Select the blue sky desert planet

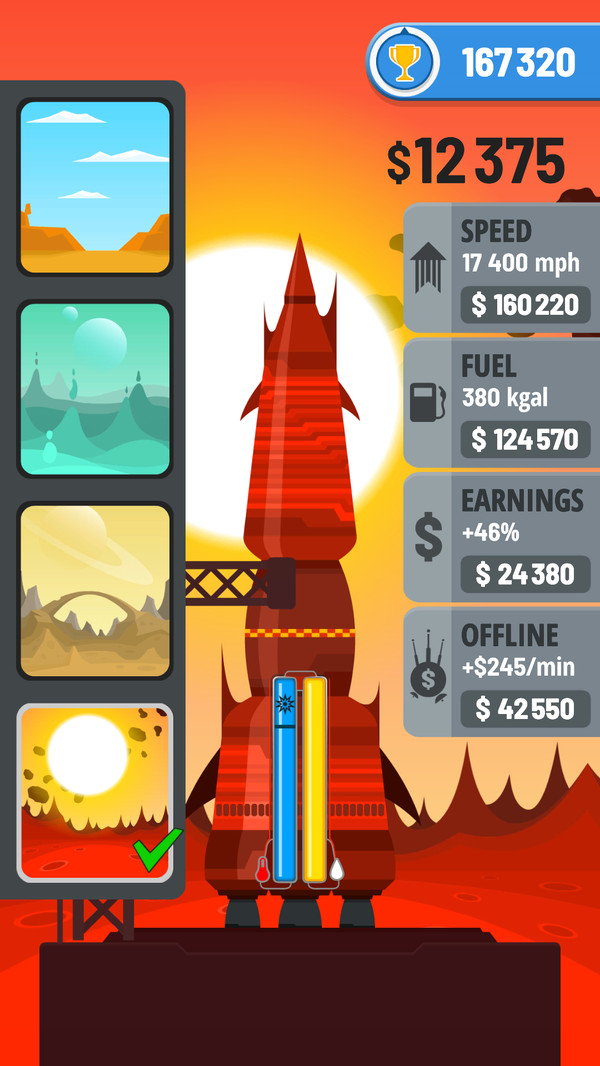(x=95, y=187)
